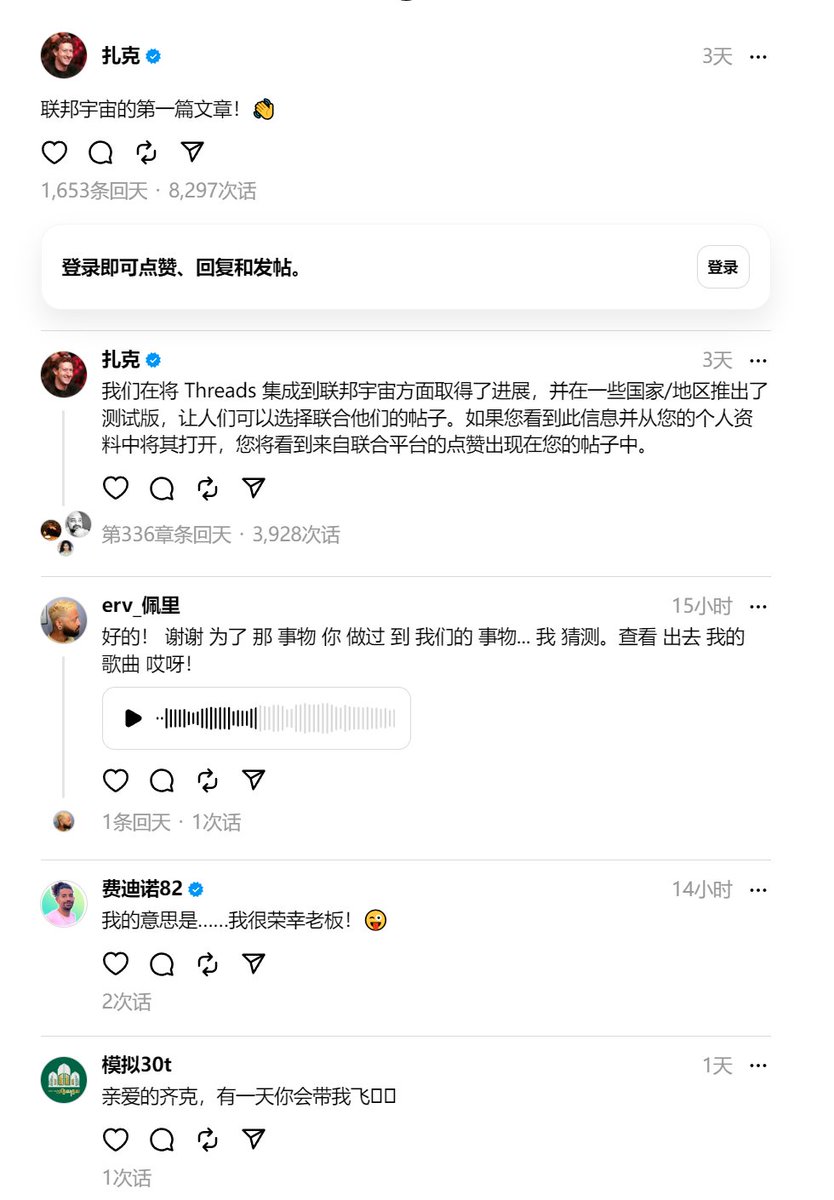
Task: Open more options on 模拟30t's comment
Action: [x=759, y=1066]
